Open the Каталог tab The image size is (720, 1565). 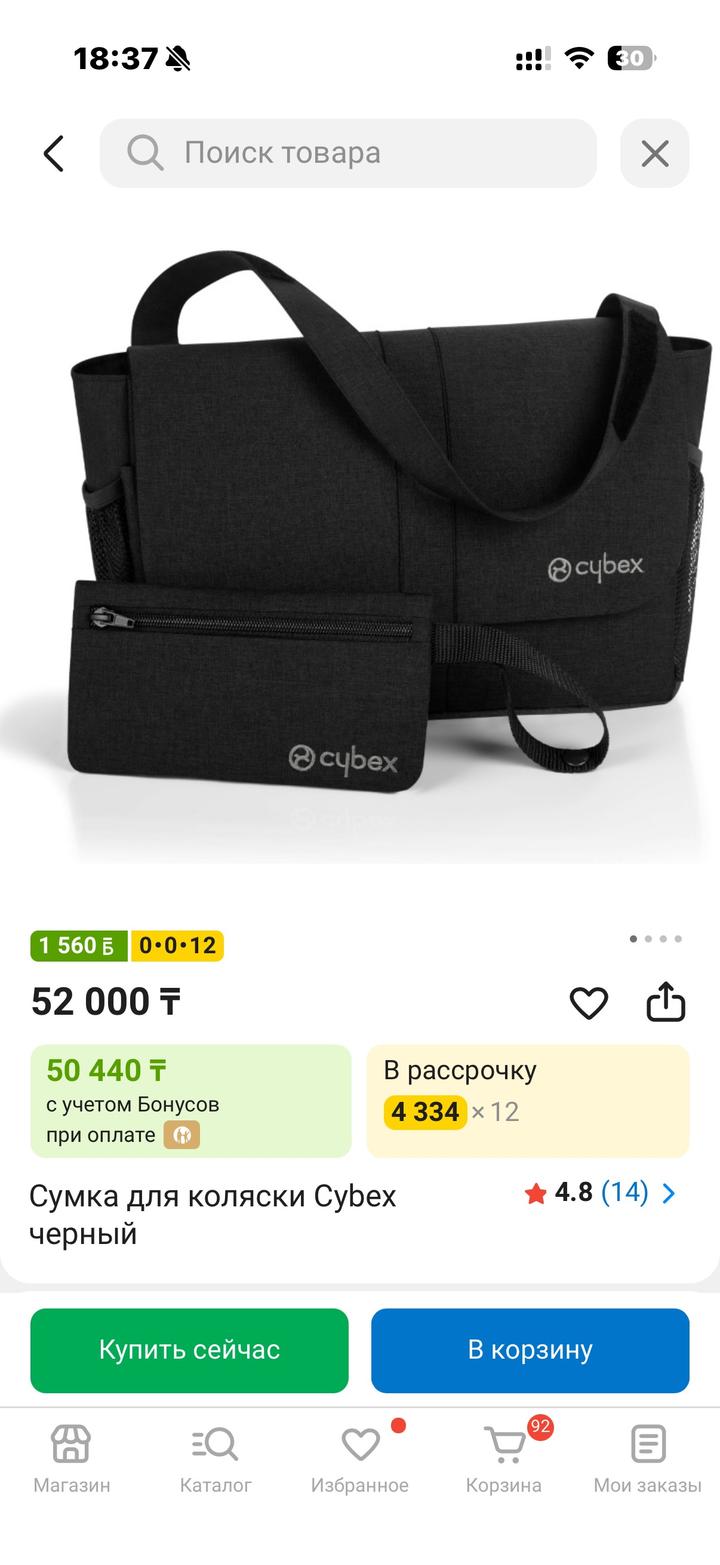click(215, 1459)
